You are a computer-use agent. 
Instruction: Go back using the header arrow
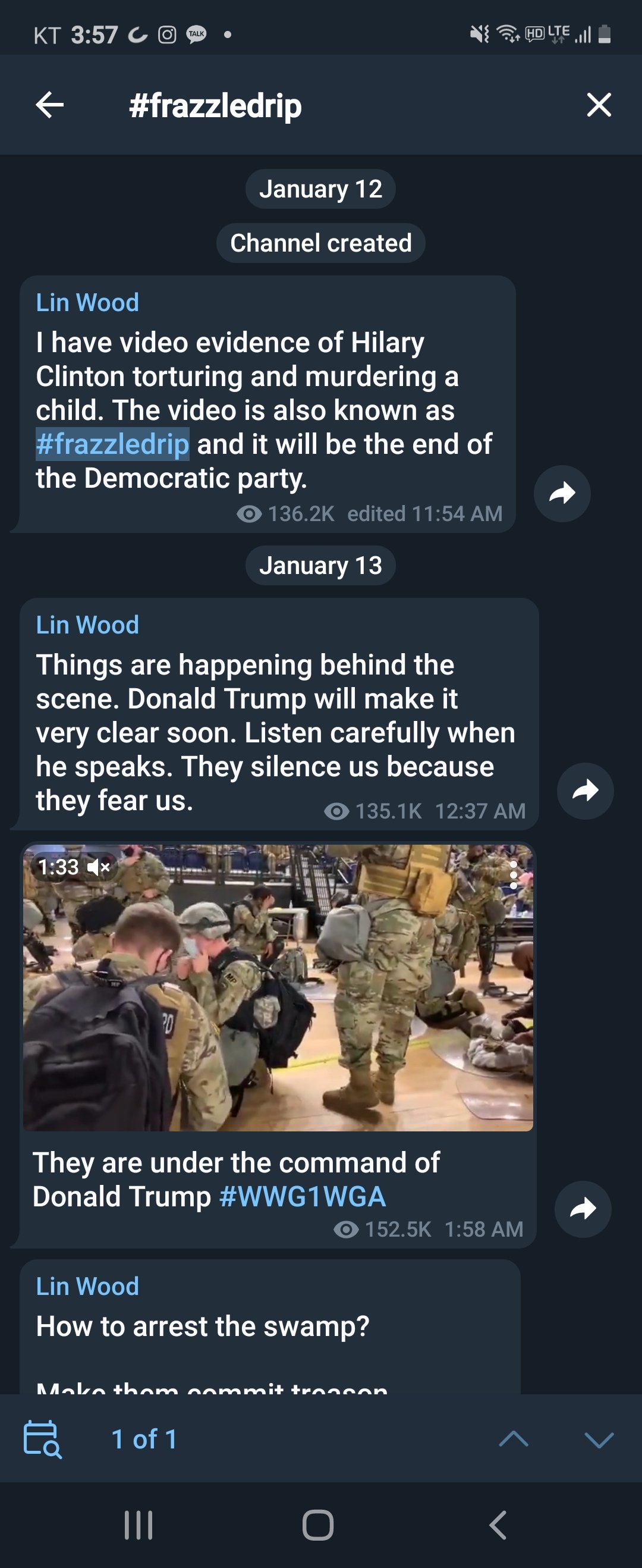point(50,105)
